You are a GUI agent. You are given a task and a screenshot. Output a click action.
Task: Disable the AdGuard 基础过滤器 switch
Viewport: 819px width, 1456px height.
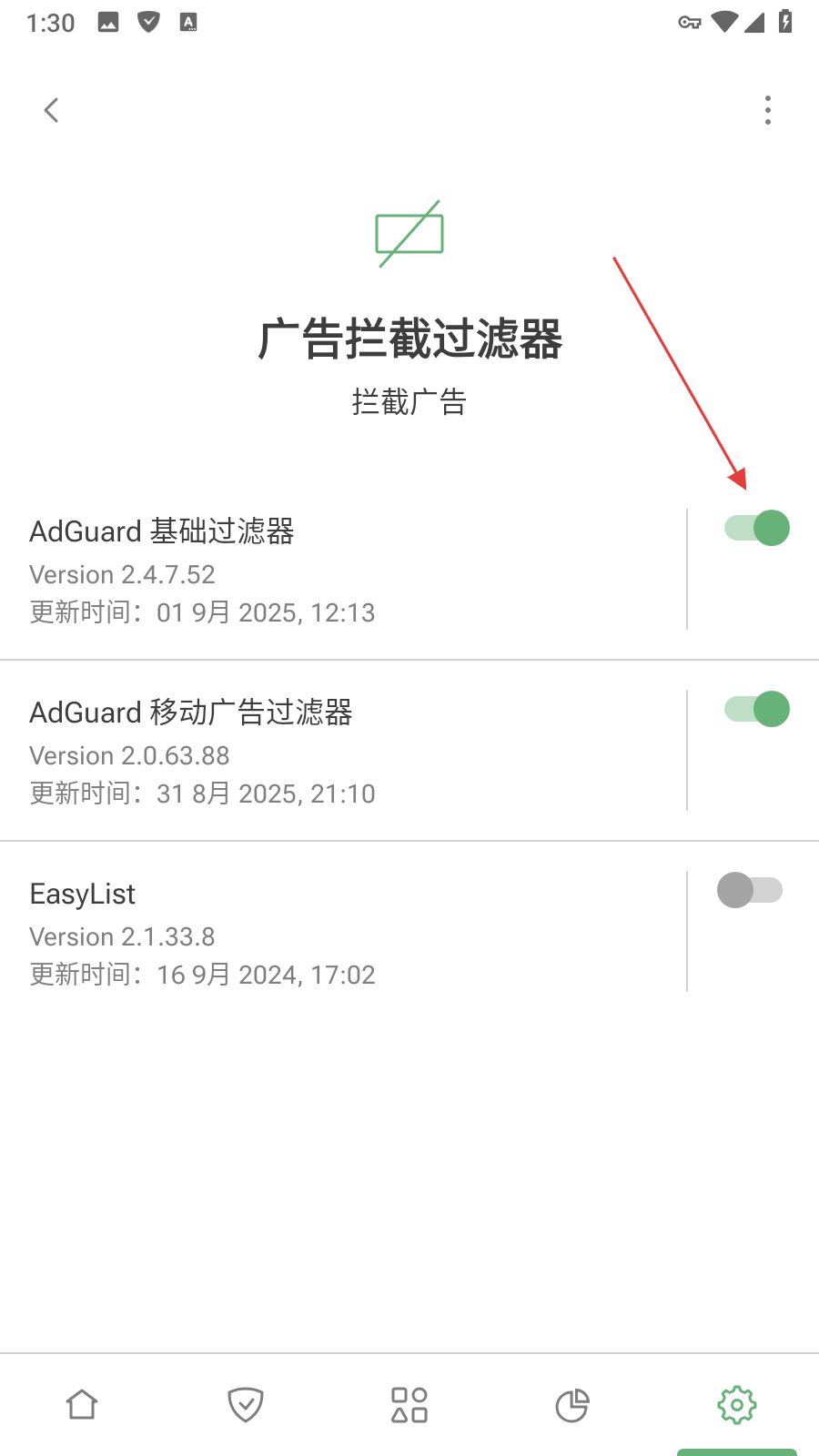(756, 528)
